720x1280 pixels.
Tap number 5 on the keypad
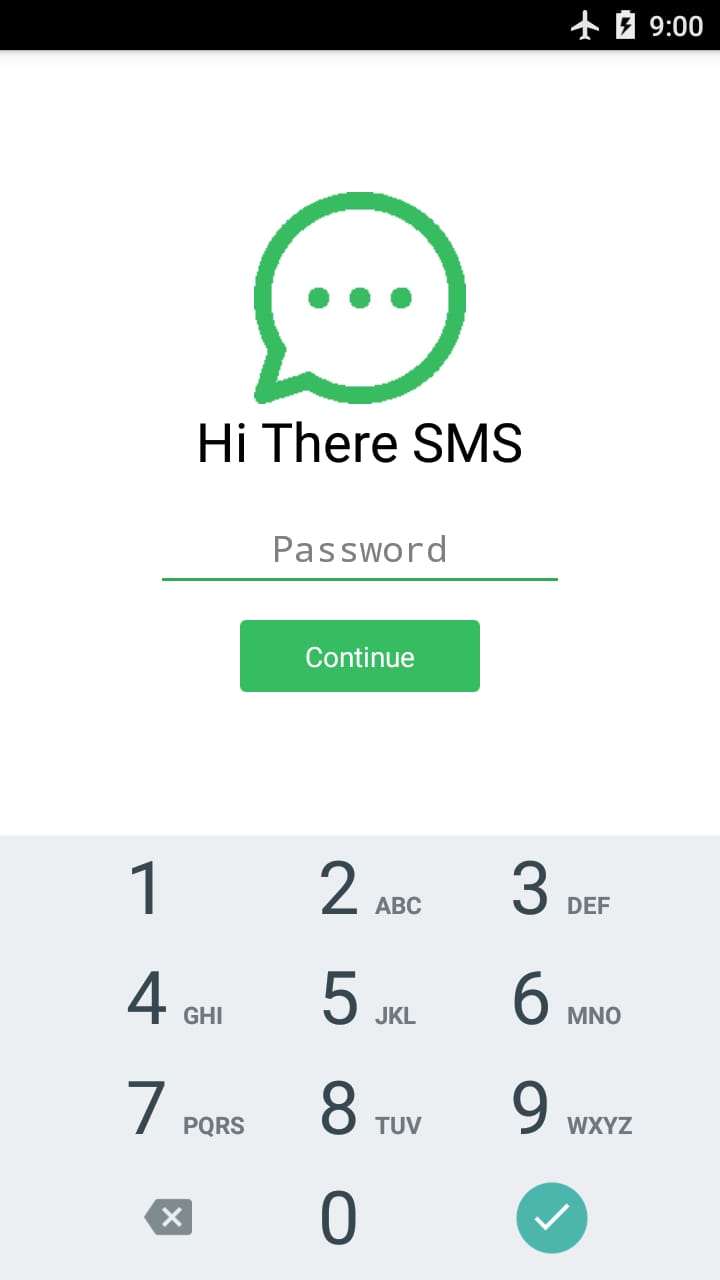coord(340,1000)
